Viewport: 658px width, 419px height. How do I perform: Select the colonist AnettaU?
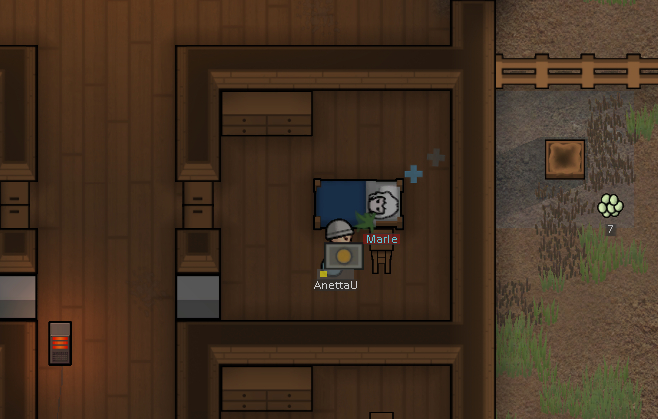(340, 246)
